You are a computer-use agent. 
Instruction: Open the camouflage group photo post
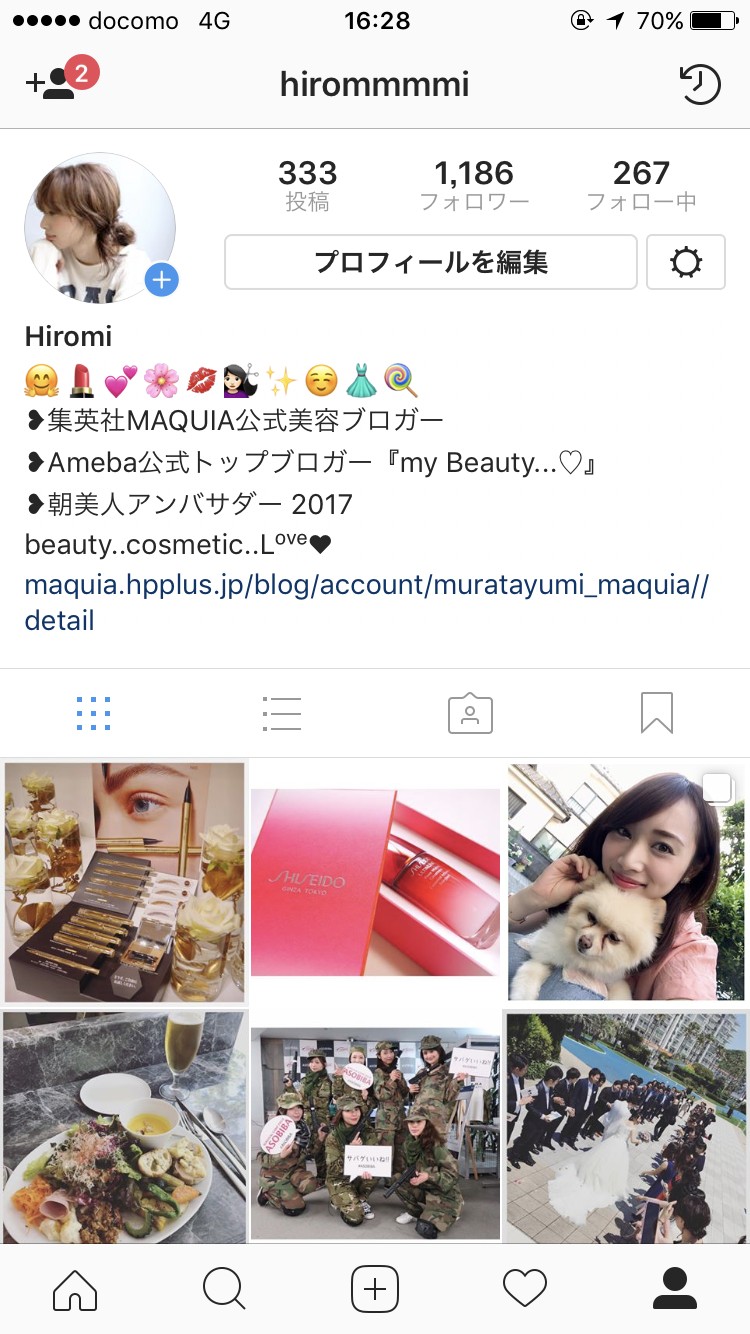coord(375,1127)
